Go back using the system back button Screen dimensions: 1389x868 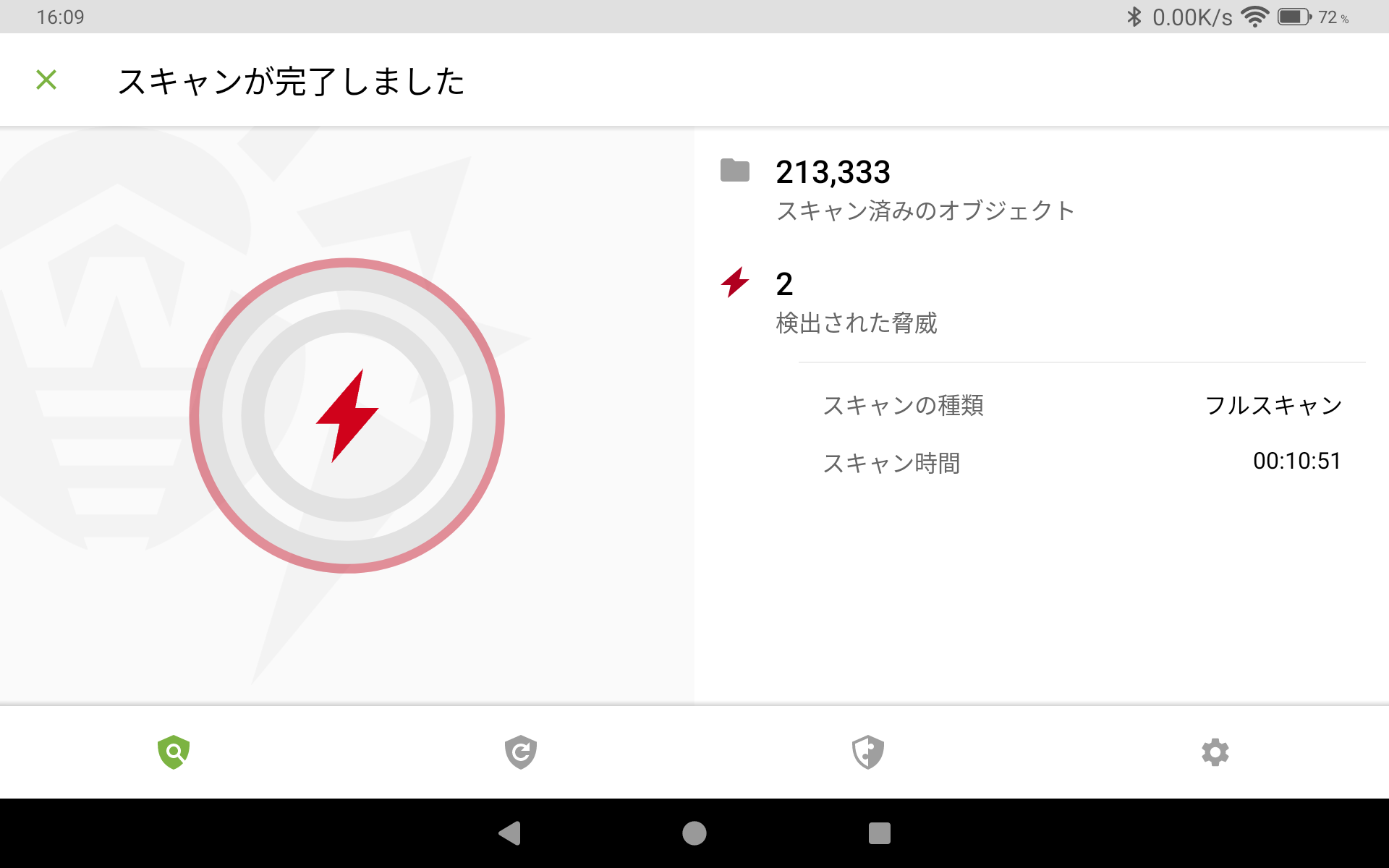(x=510, y=833)
